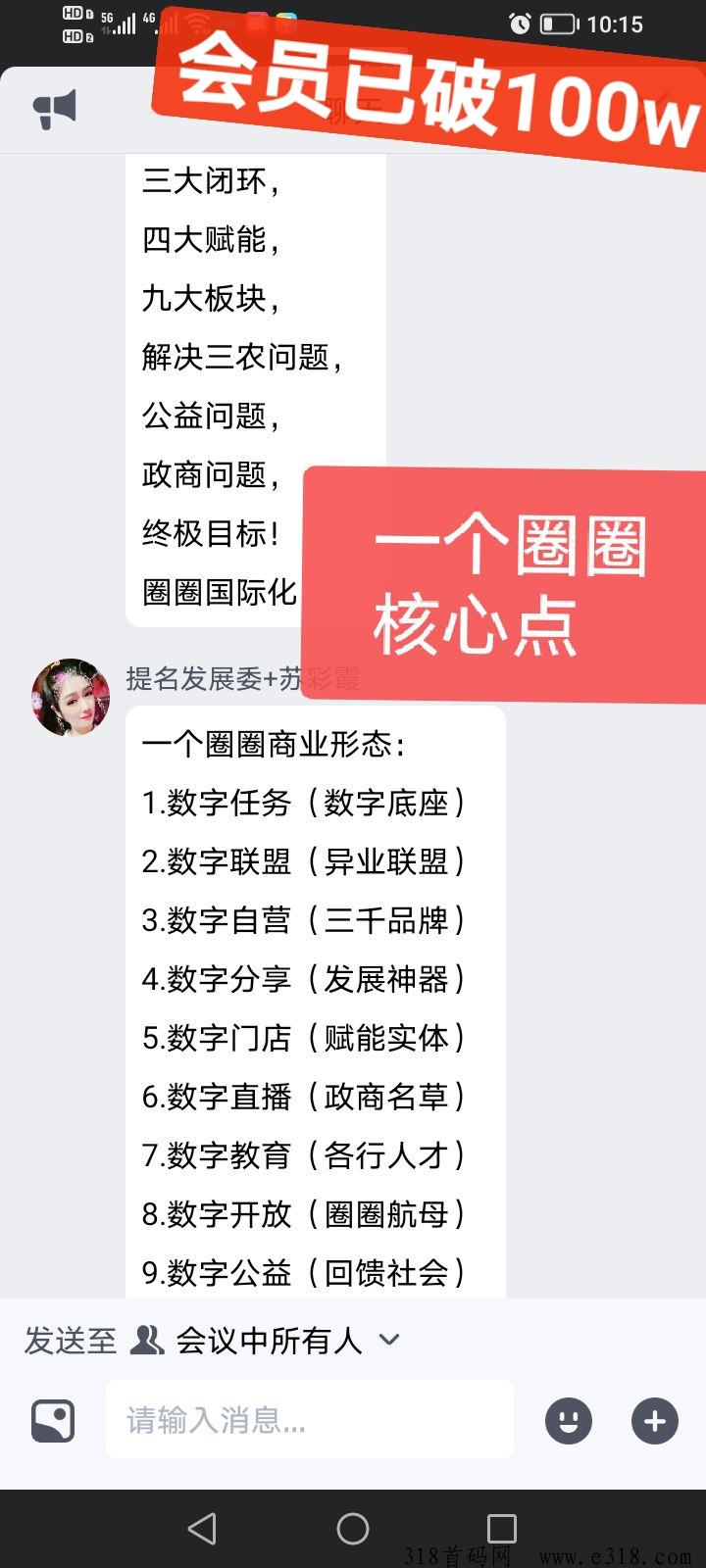Viewport: 706px width, 1568px height.
Task: Open the emoji picker
Action: (x=569, y=1420)
